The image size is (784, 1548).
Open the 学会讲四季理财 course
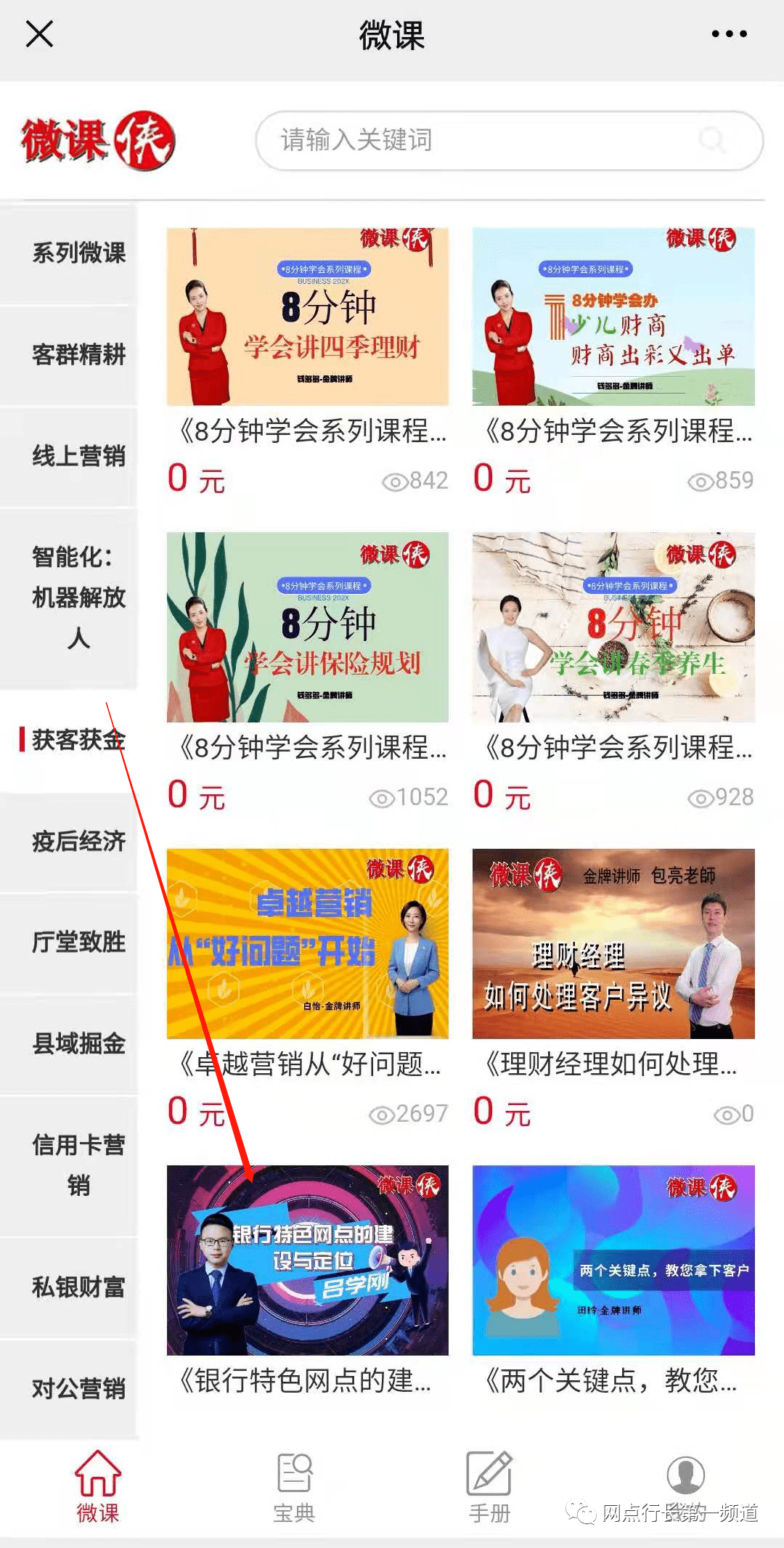308,317
